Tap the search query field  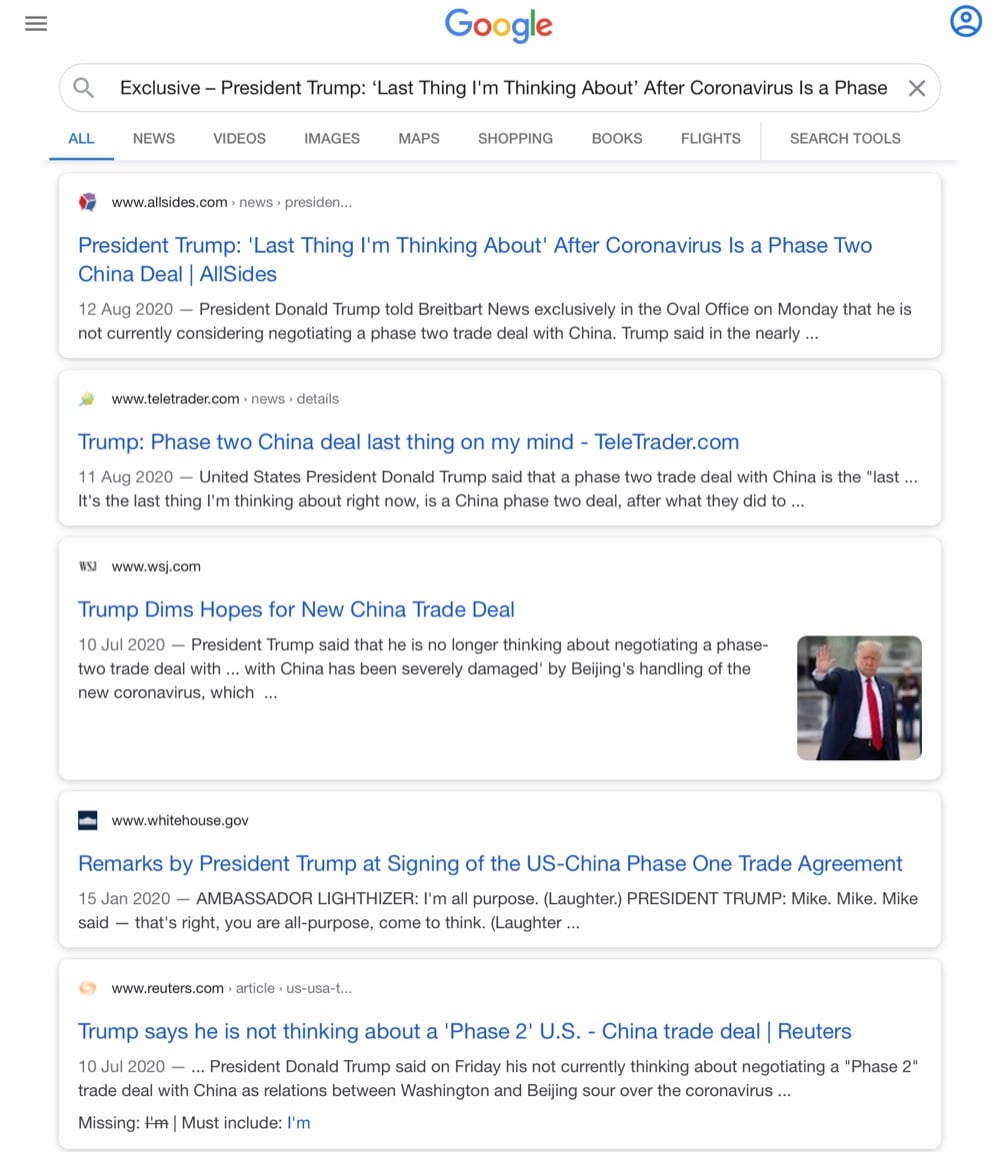503,88
